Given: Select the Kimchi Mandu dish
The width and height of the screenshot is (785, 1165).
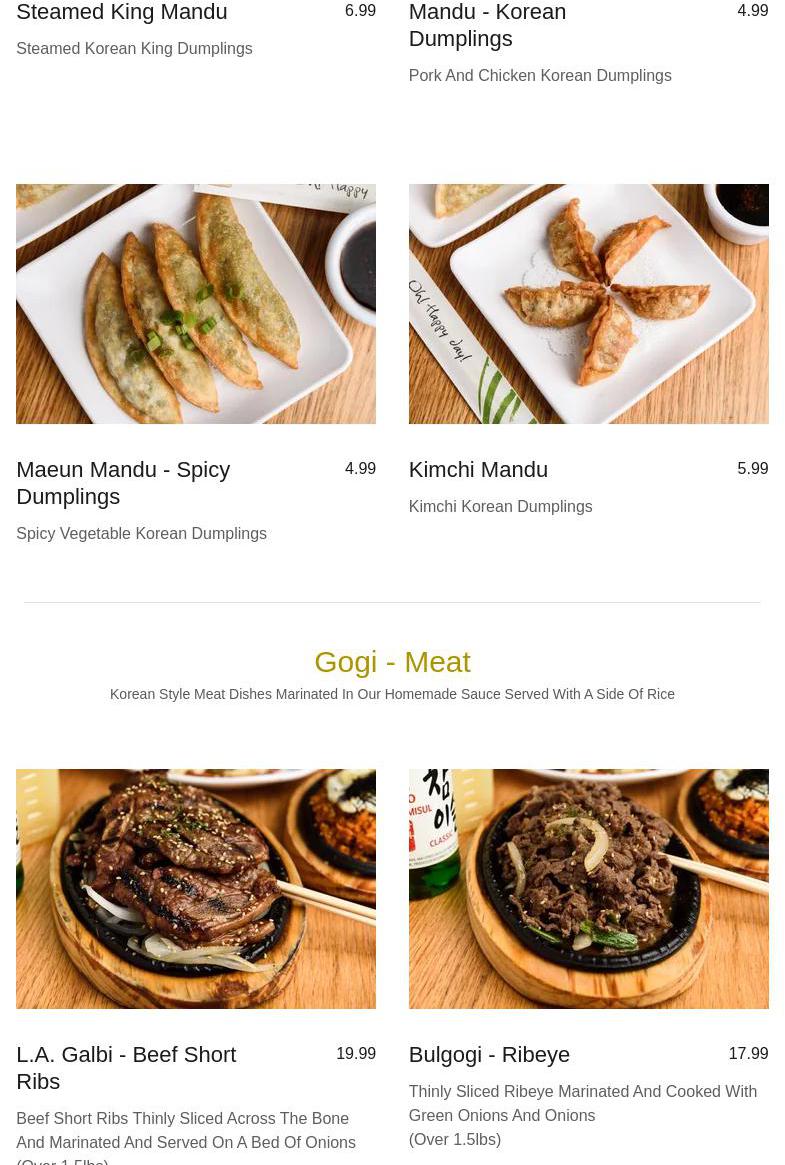Looking at the screenshot, I should pos(478,469).
